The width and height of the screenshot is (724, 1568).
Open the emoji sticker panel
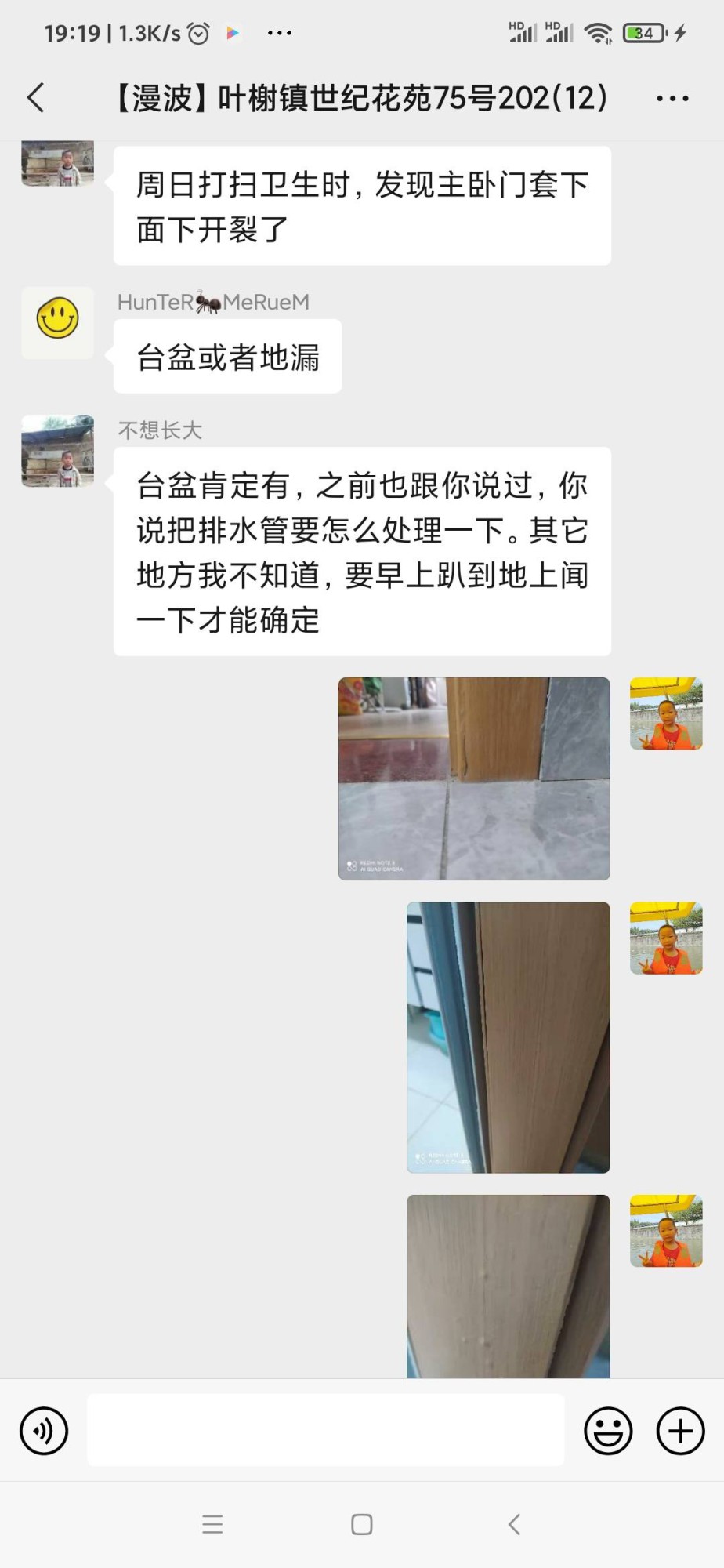point(608,1431)
